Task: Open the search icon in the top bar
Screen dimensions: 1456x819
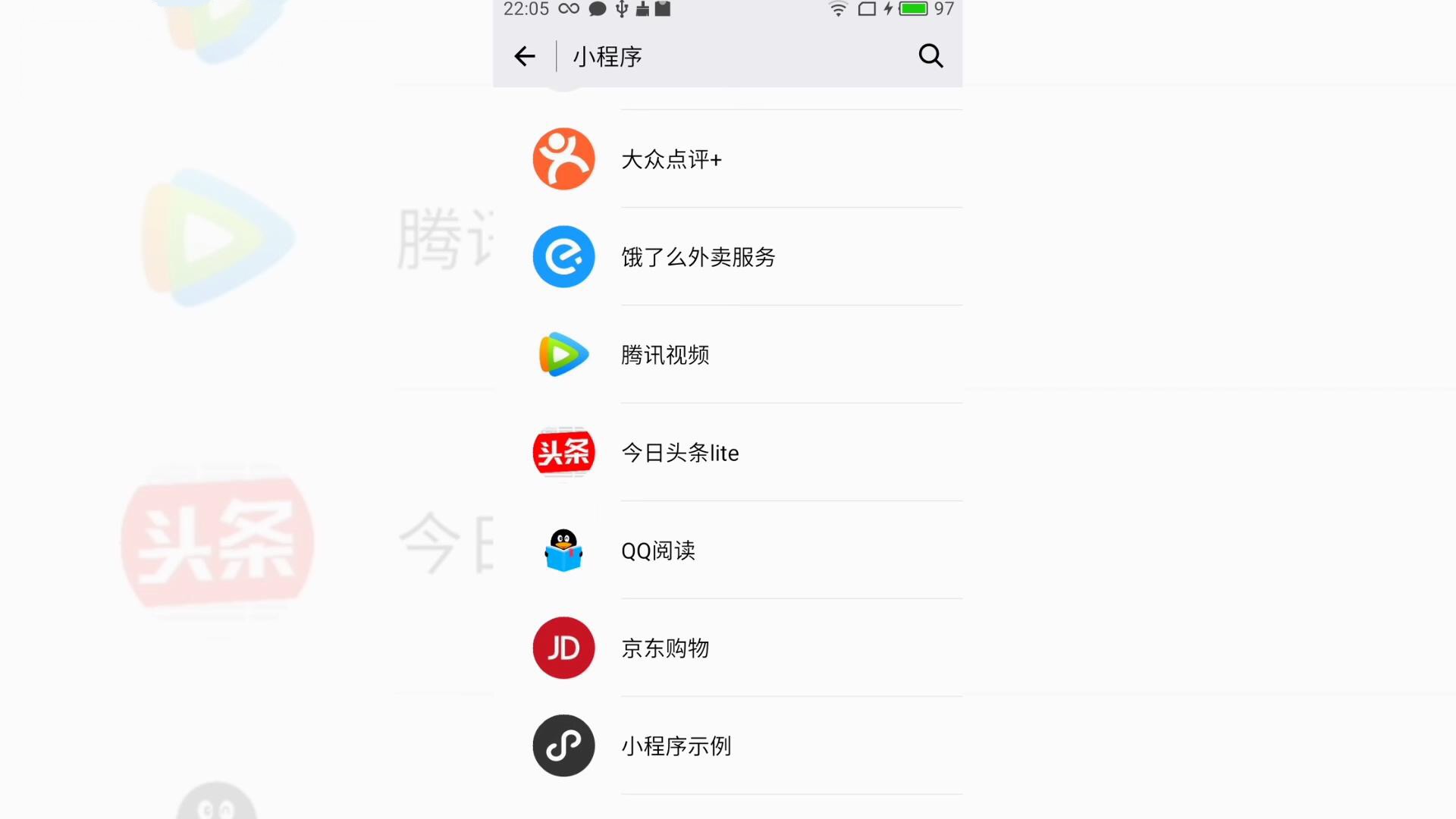Action: pyautogui.click(x=930, y=56)
